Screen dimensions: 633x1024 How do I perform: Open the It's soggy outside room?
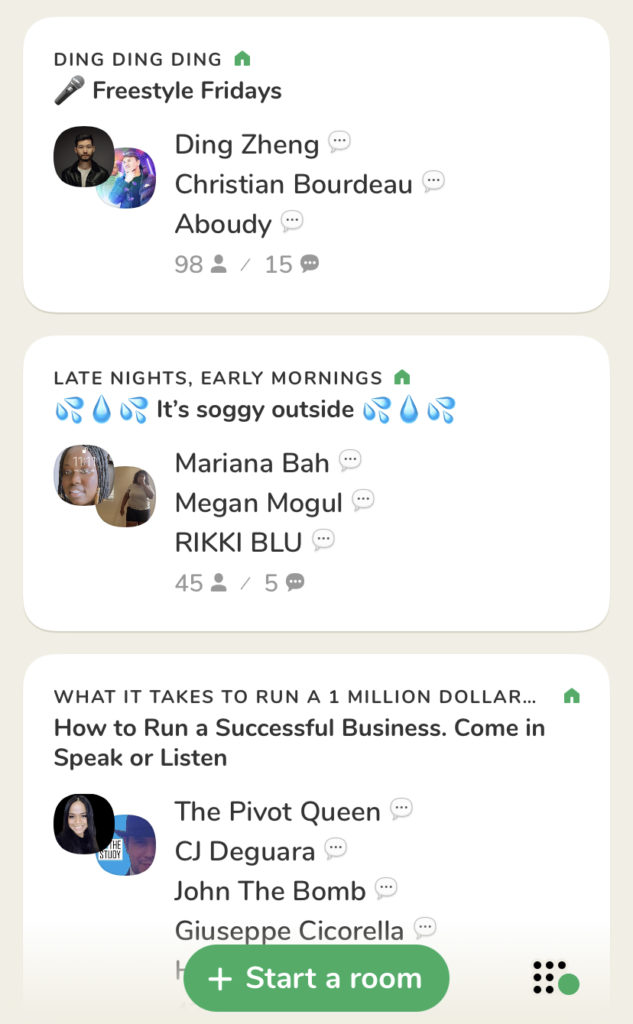pos(316,483)
